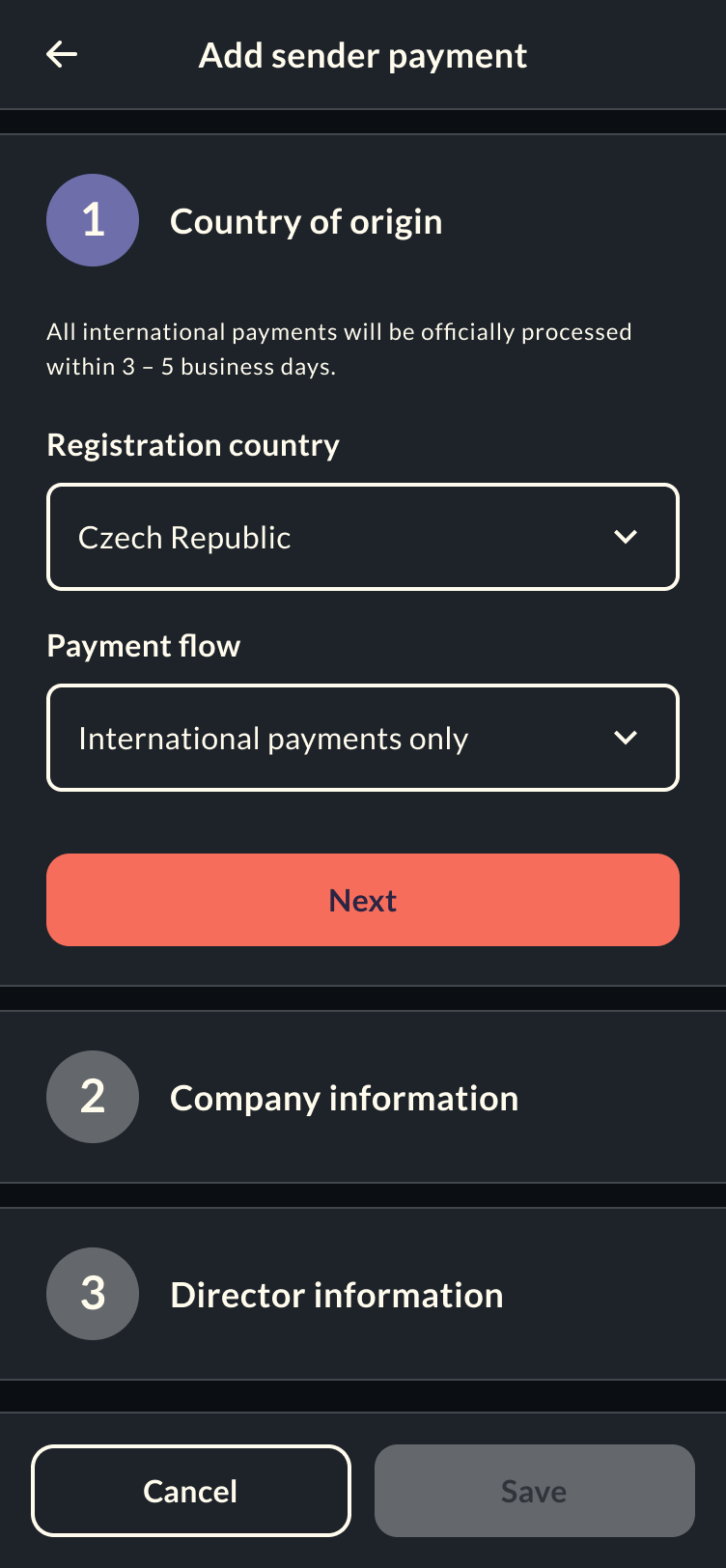Expand the Director information step
This screenshot has width=726, height=1568.
click(x=363, y=1295)
